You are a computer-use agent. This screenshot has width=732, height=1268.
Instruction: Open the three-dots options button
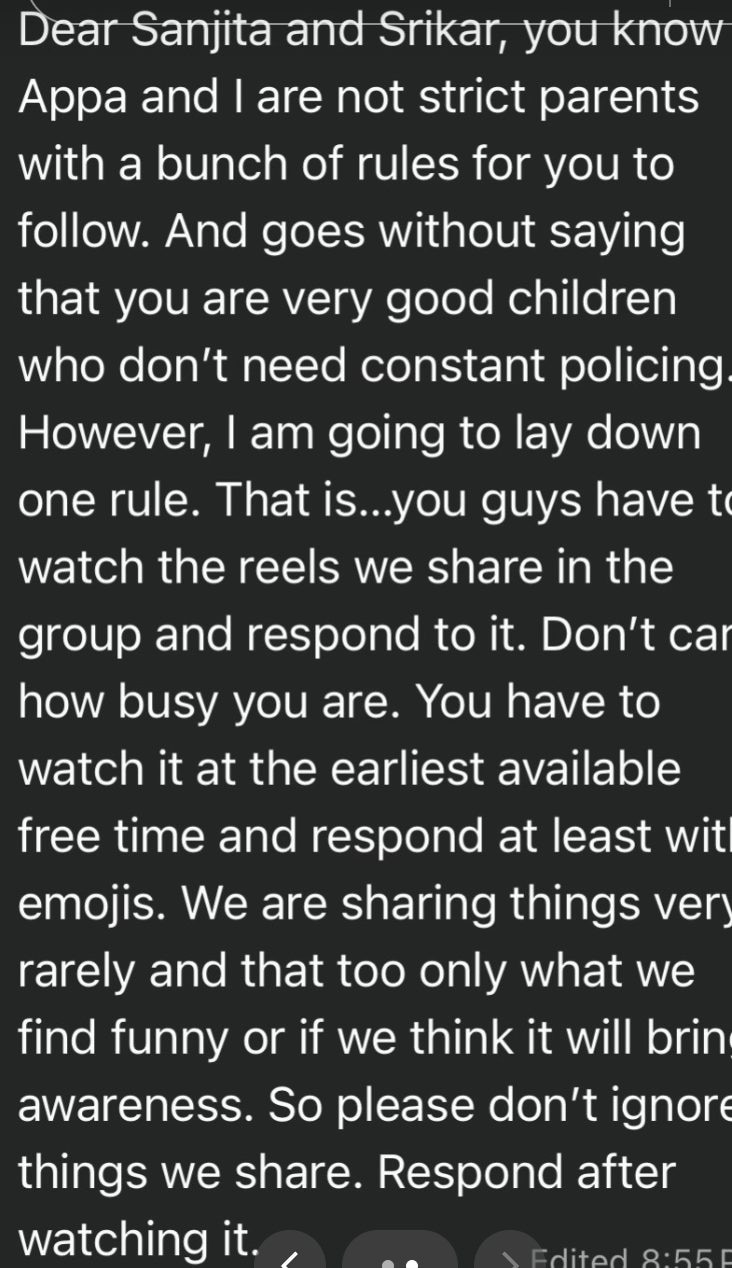[400, 1257]
